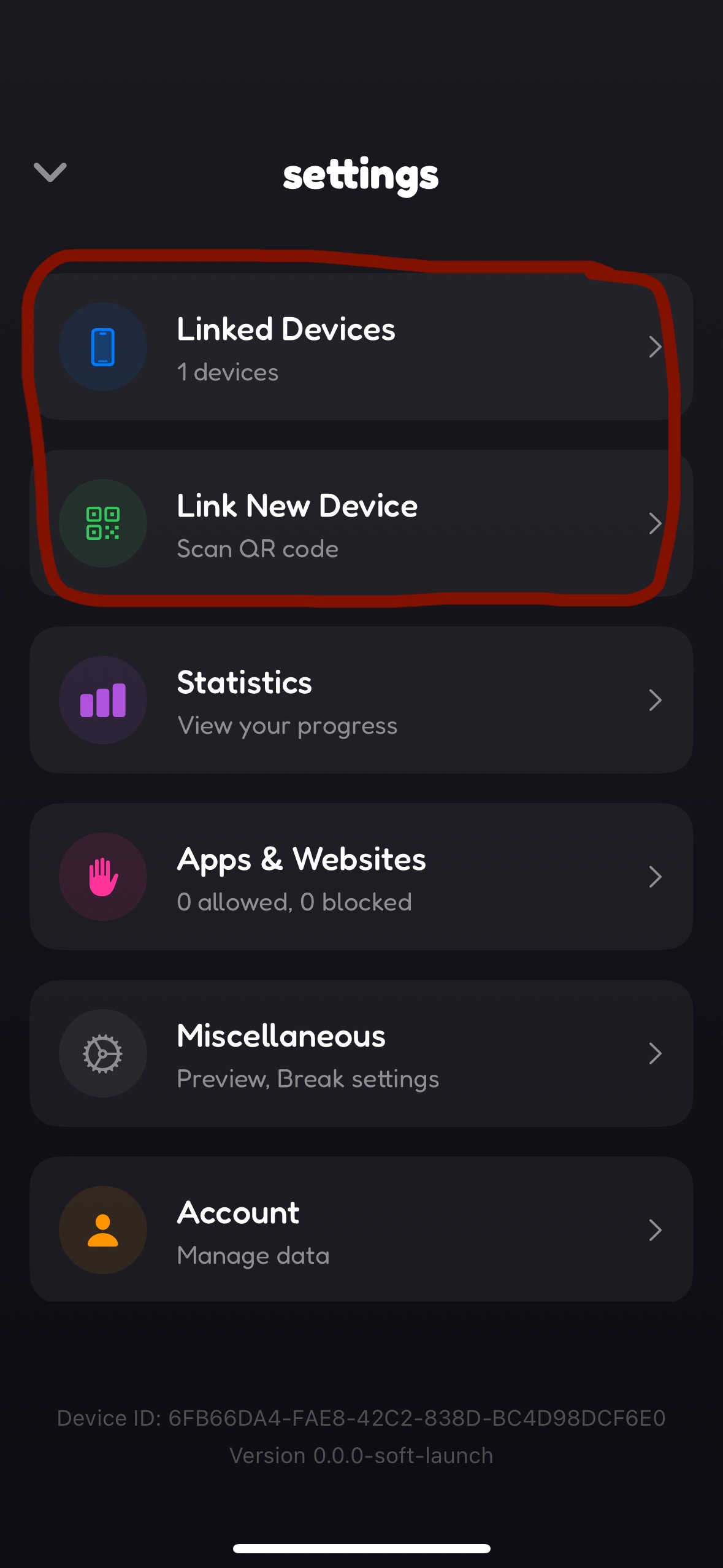Viewport: 723px width, 1568px height.
Task: Expand the Linked Devices row via its chevron
Action: [x=656, y=347]
